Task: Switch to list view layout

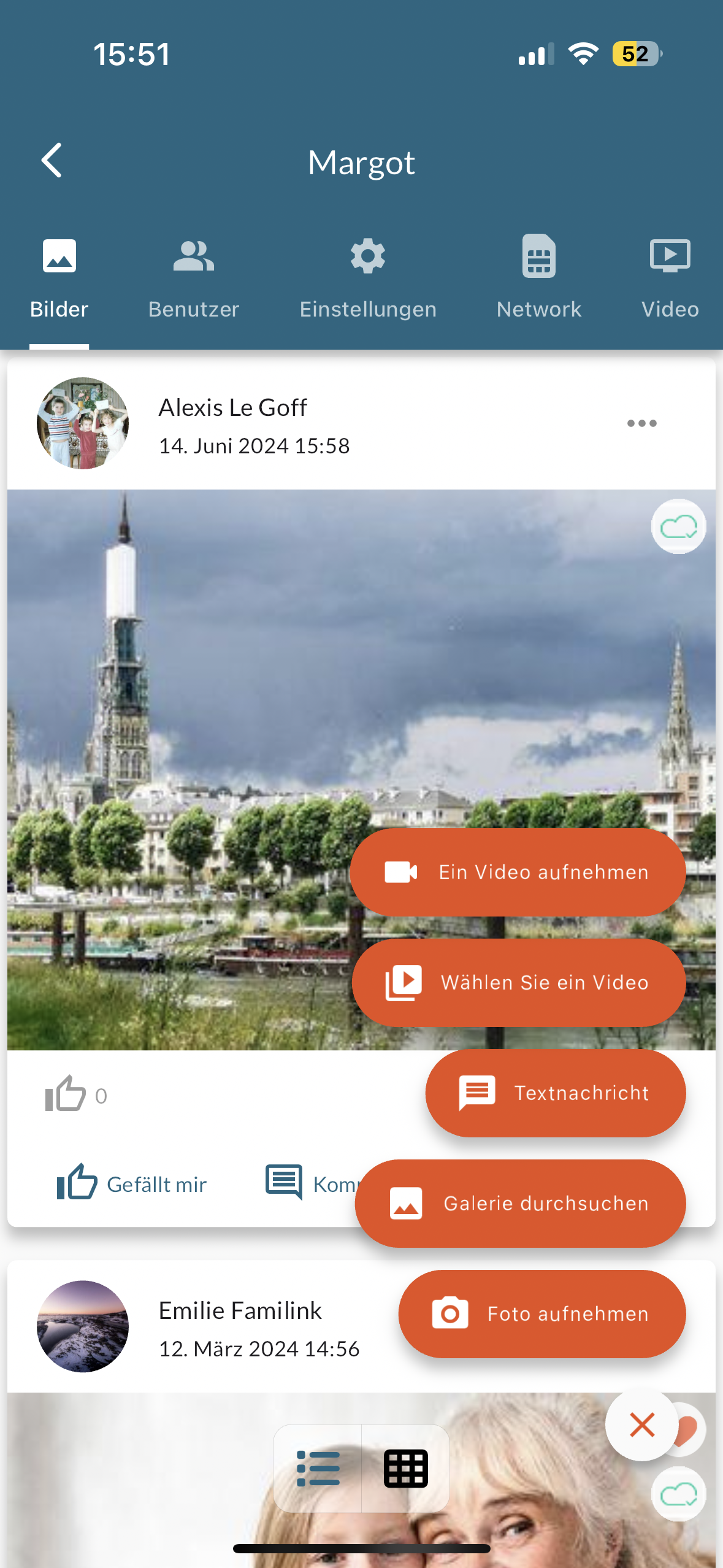Action: tap(318, 1469)
